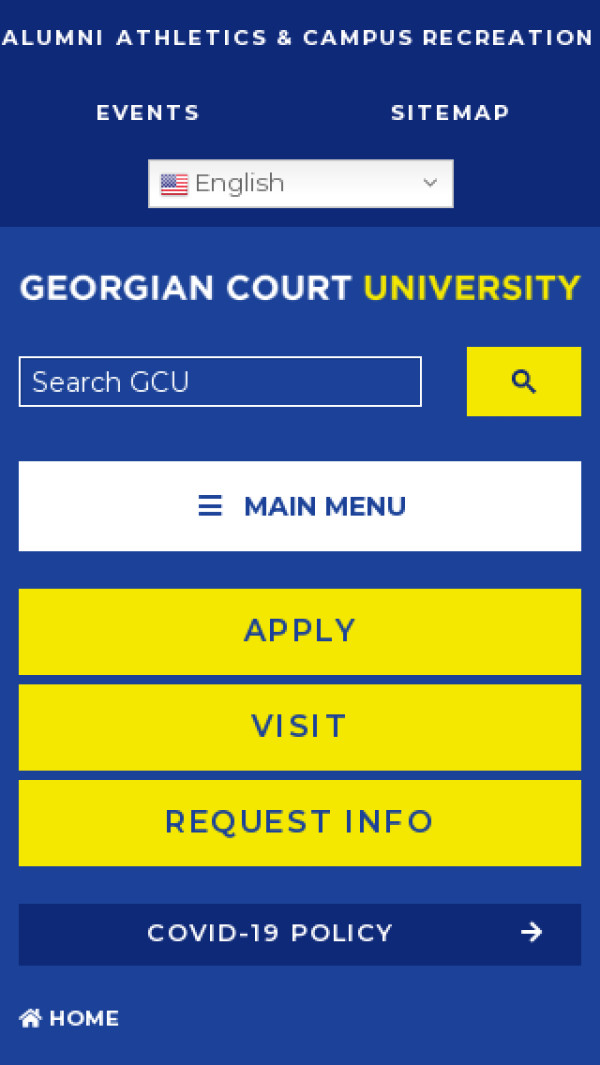This screenshot has height=1065, width=600.
Task: Go to the Home breadcrumb
Action: point(70,1019)
